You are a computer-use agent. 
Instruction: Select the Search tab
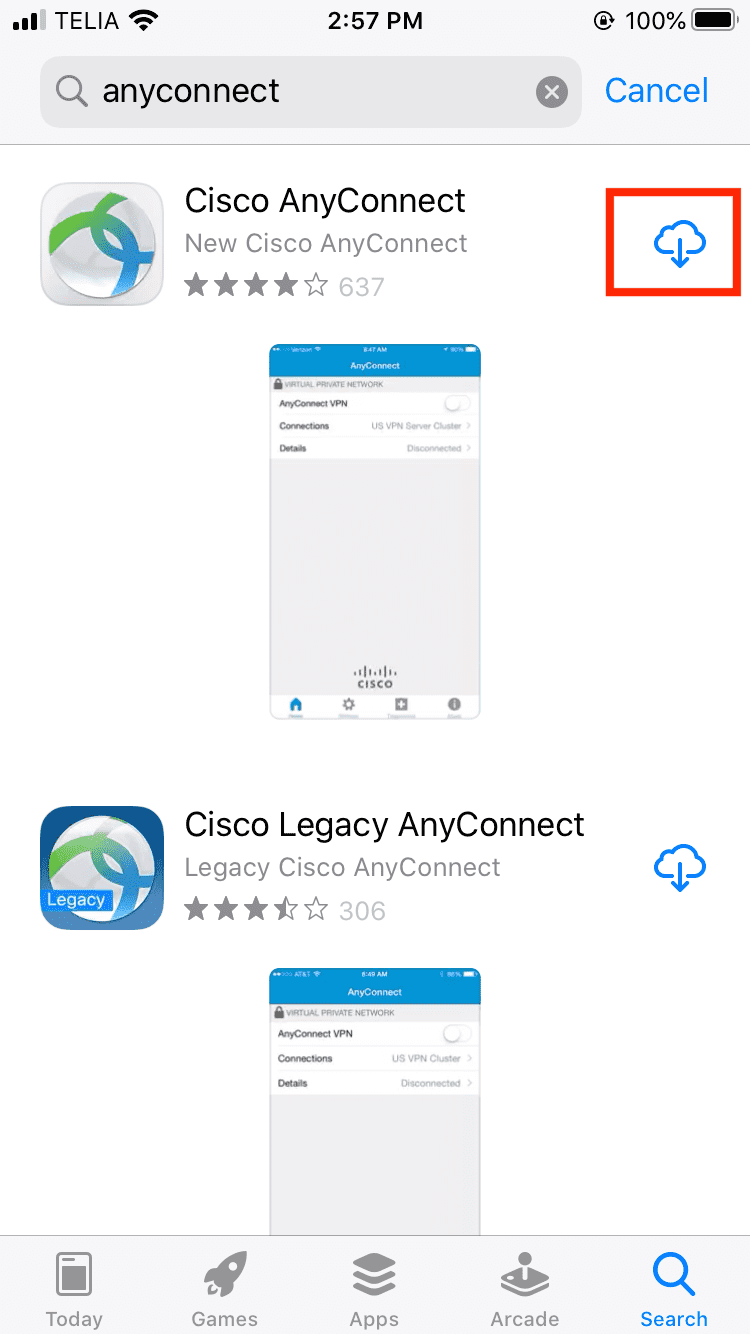coord(675,1289)
